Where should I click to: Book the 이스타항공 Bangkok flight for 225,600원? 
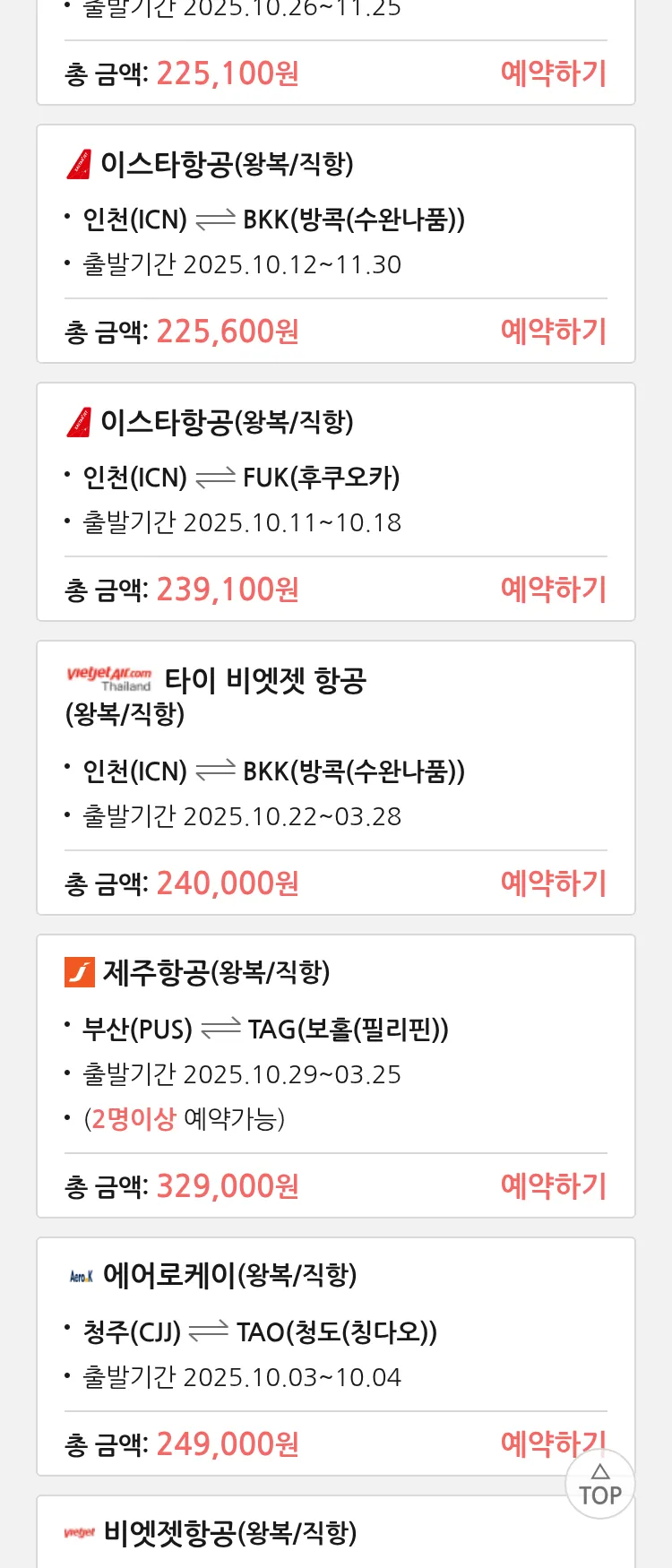[x=553, y=332]
